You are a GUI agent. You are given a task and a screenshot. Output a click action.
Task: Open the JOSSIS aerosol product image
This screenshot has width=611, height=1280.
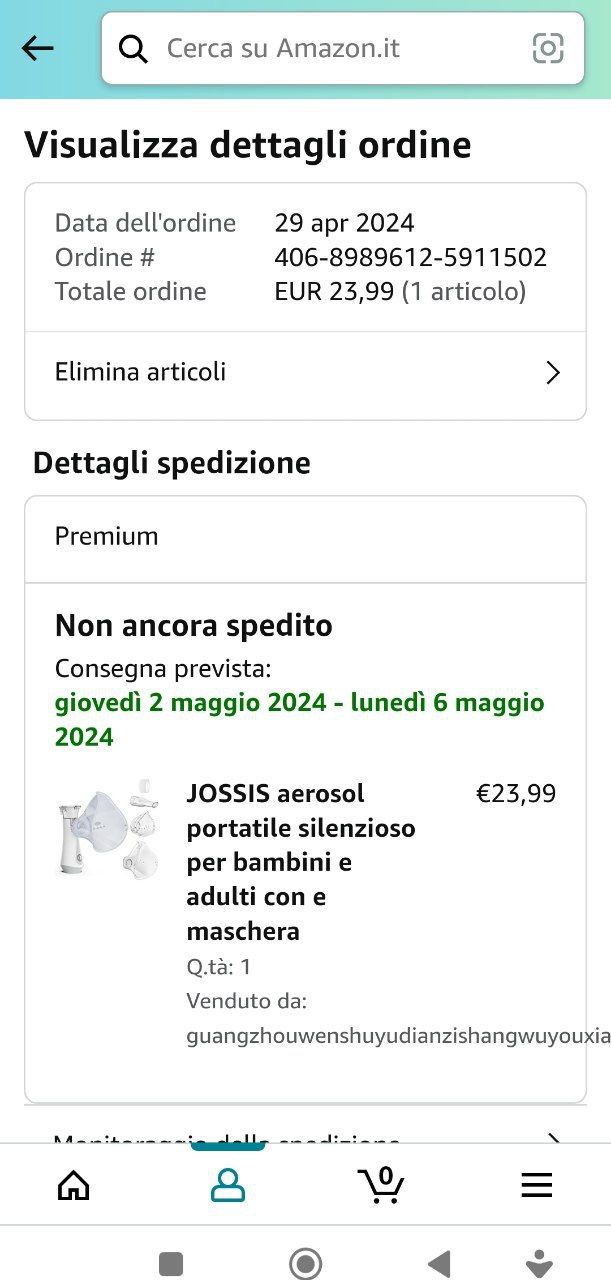(x=108, y=829)
